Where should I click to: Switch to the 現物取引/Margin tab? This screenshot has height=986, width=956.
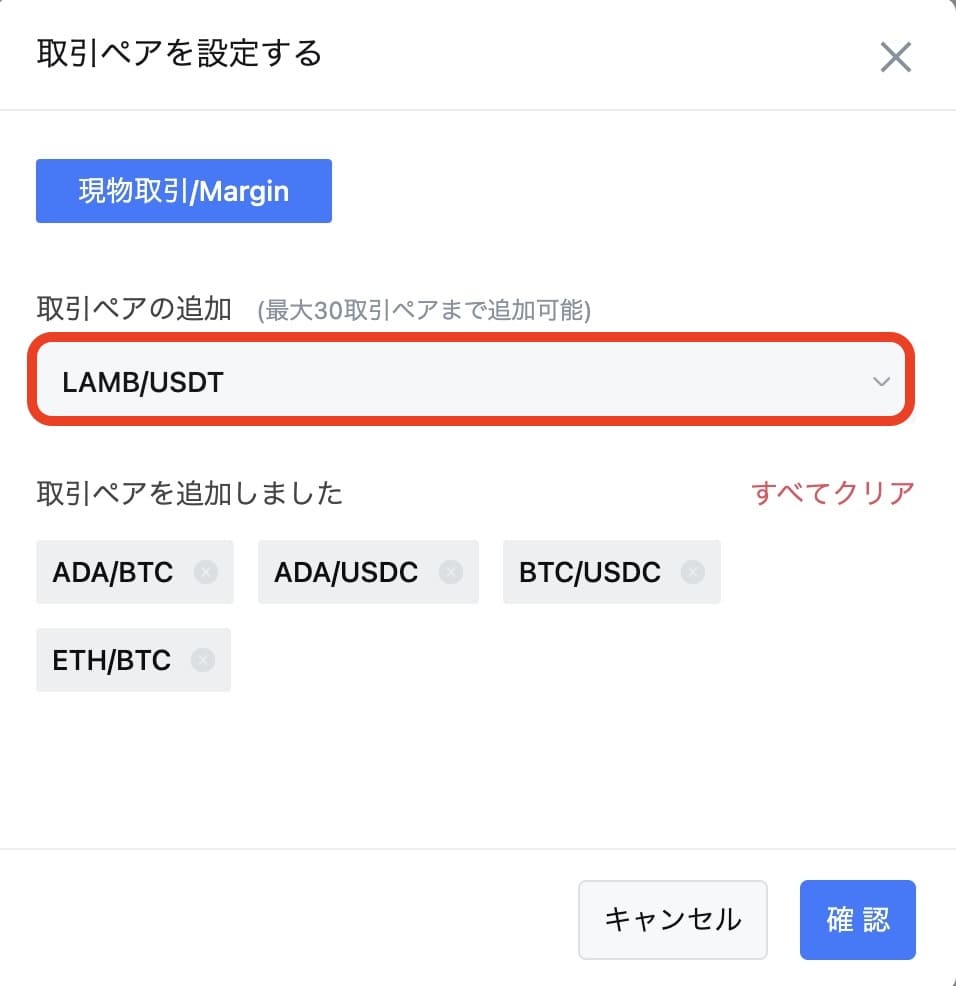pos(183,191)
